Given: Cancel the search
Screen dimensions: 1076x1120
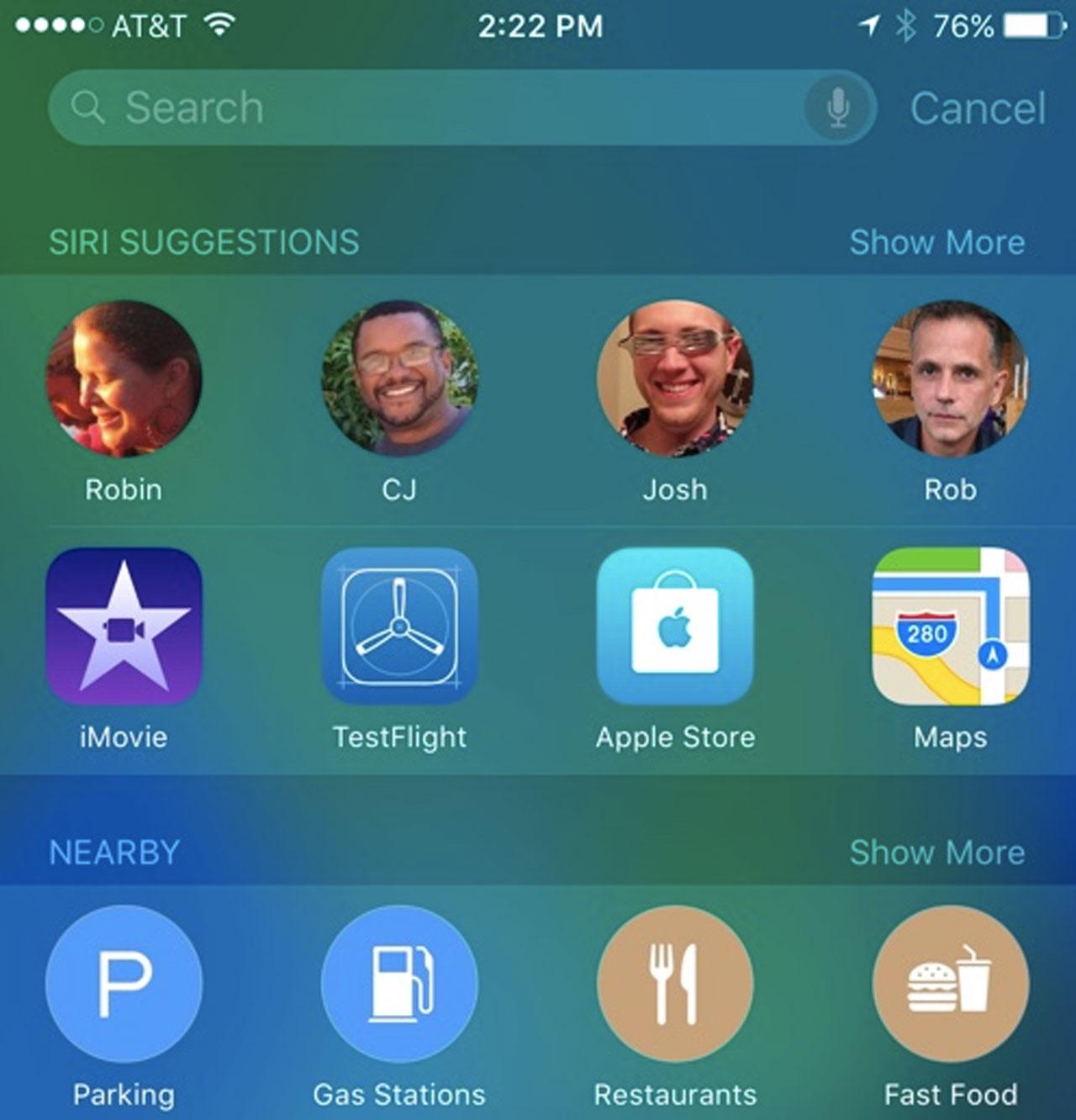Looking at the screenshot, I should point(978,108).
